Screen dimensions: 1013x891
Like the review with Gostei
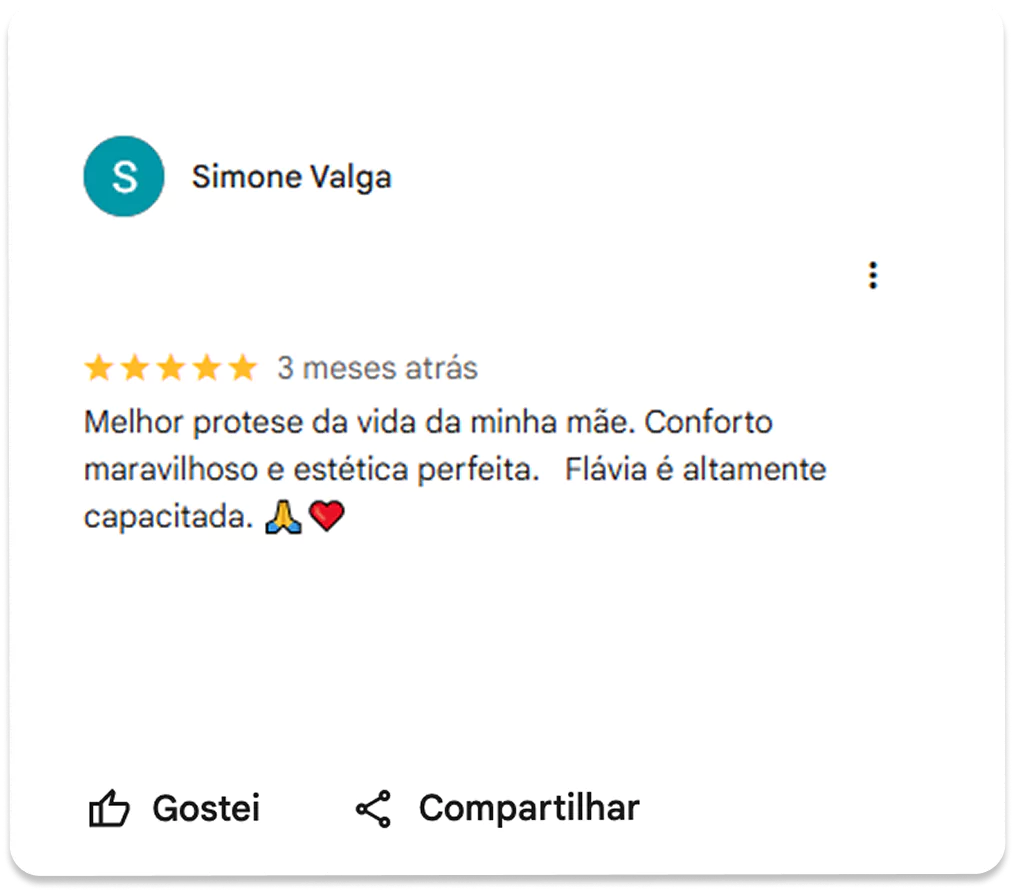[x=175, y=808]
